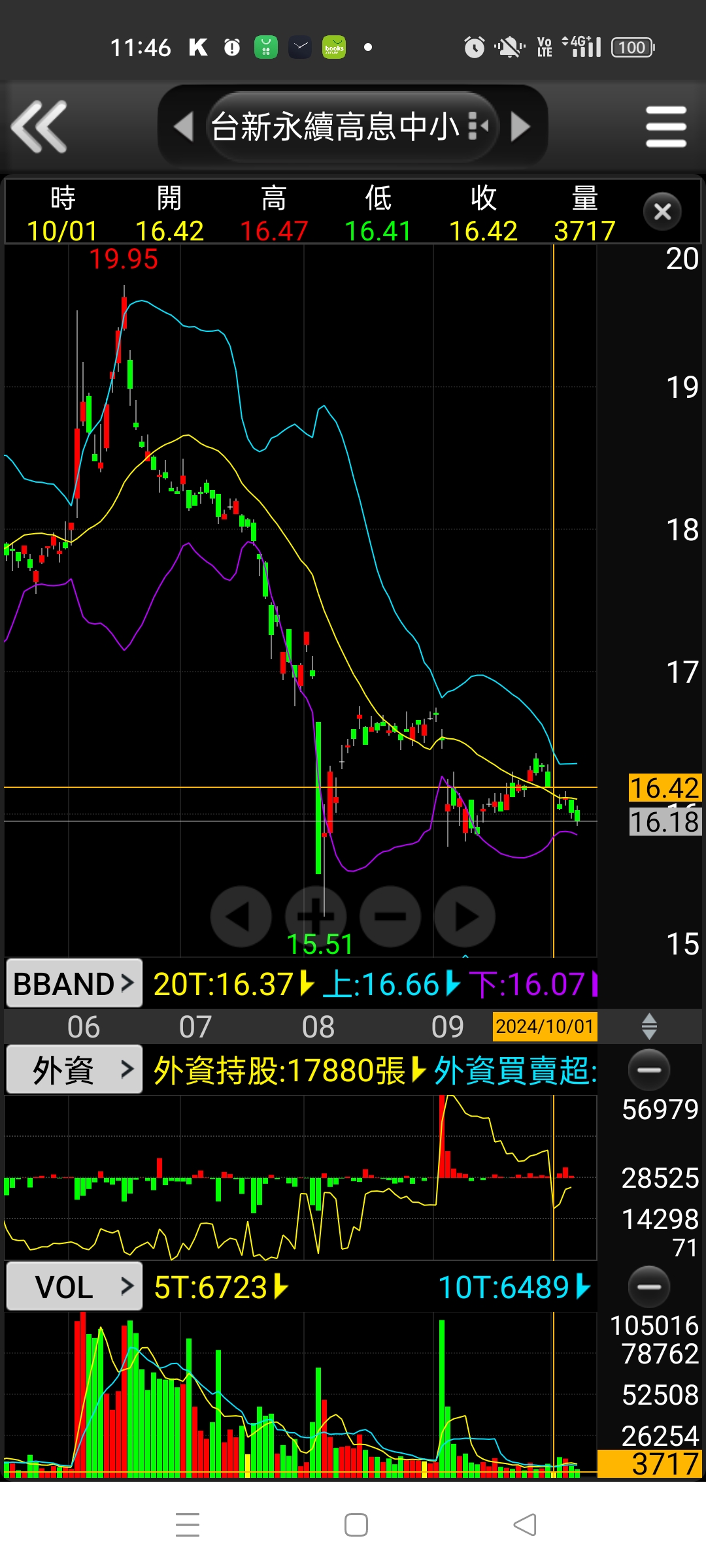Zoom in on the candlestick chart
Viewport: 706px width, 1568px height.
315,917
